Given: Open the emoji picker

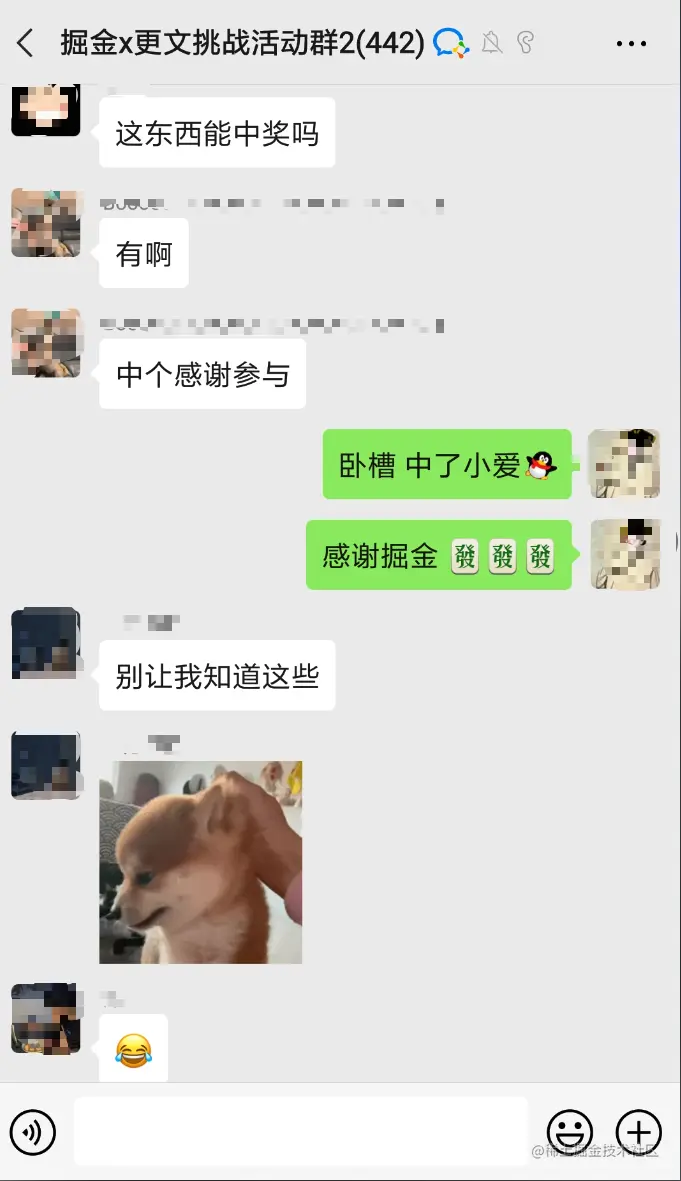Looking at the screenshot, I should click(571, 1132).
